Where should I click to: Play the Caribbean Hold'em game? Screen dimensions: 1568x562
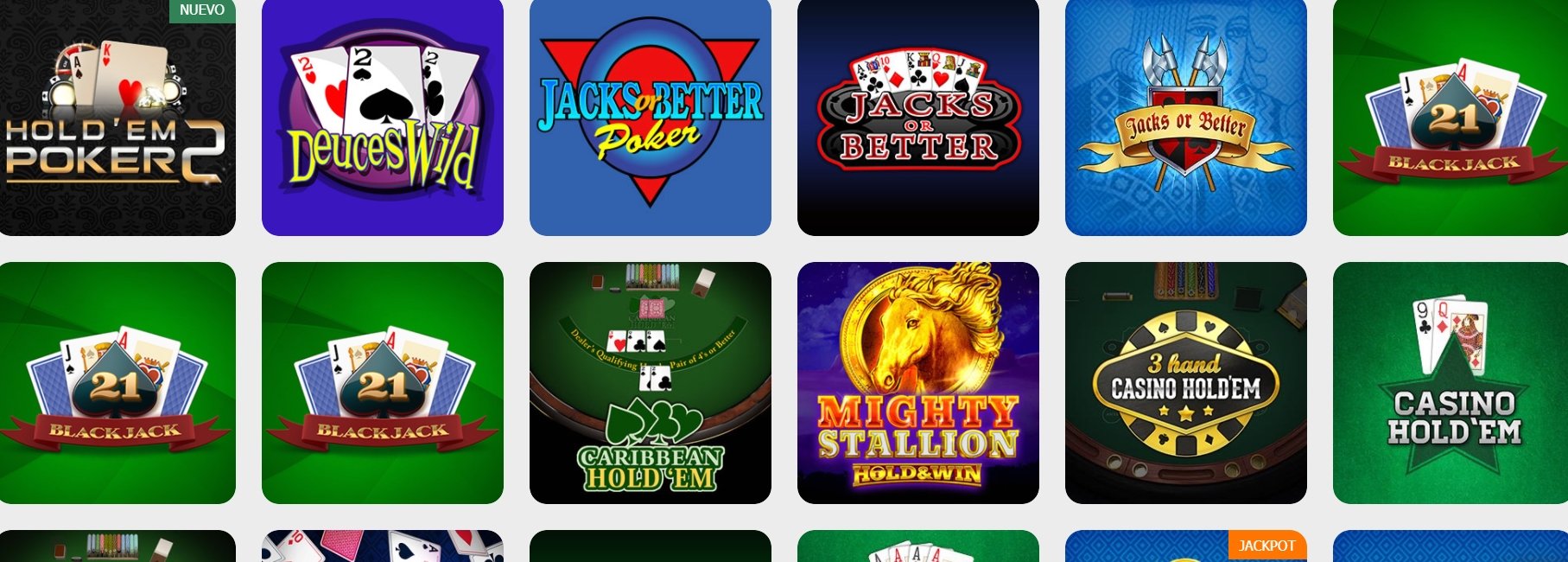[x=650, y=382]
